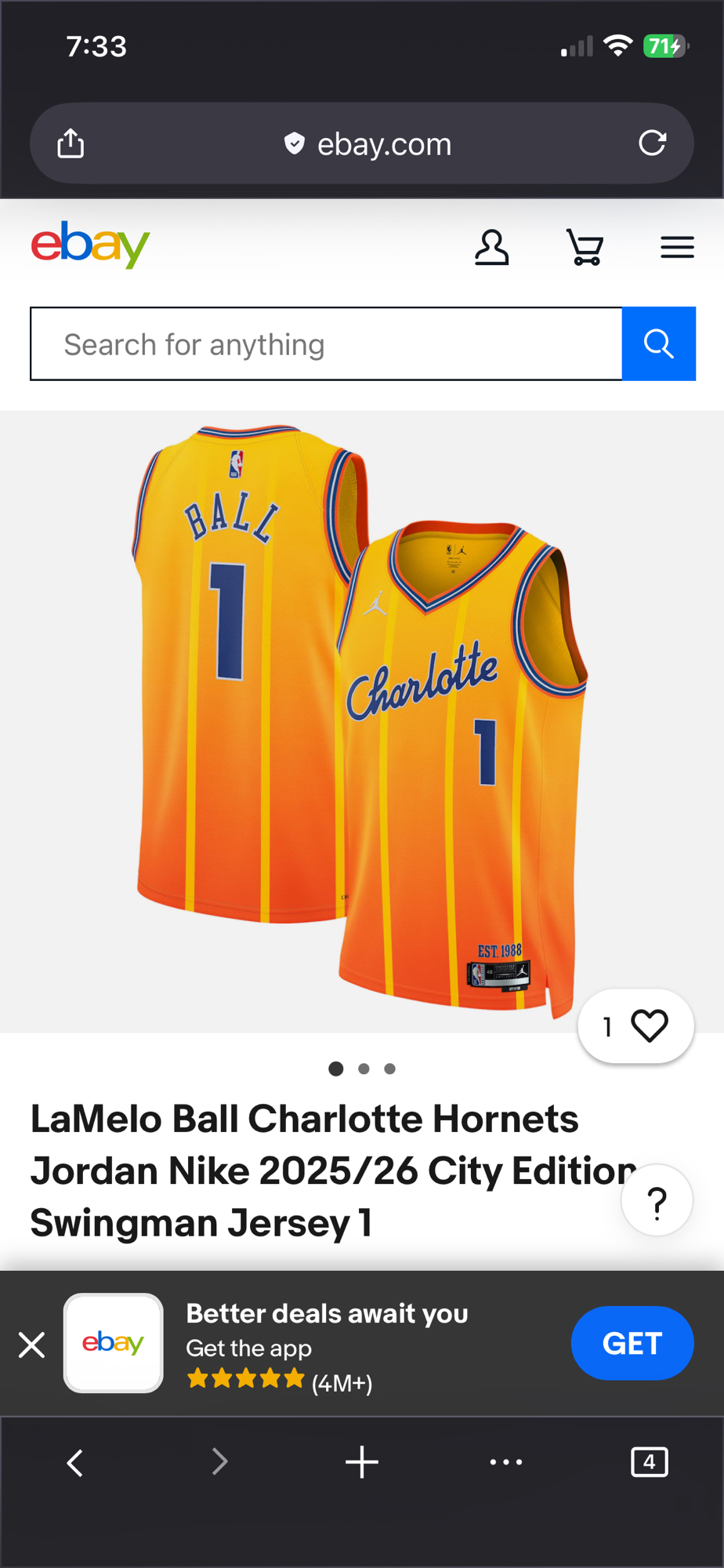Add jersey to watchlist with heart

pos(649,1026)
